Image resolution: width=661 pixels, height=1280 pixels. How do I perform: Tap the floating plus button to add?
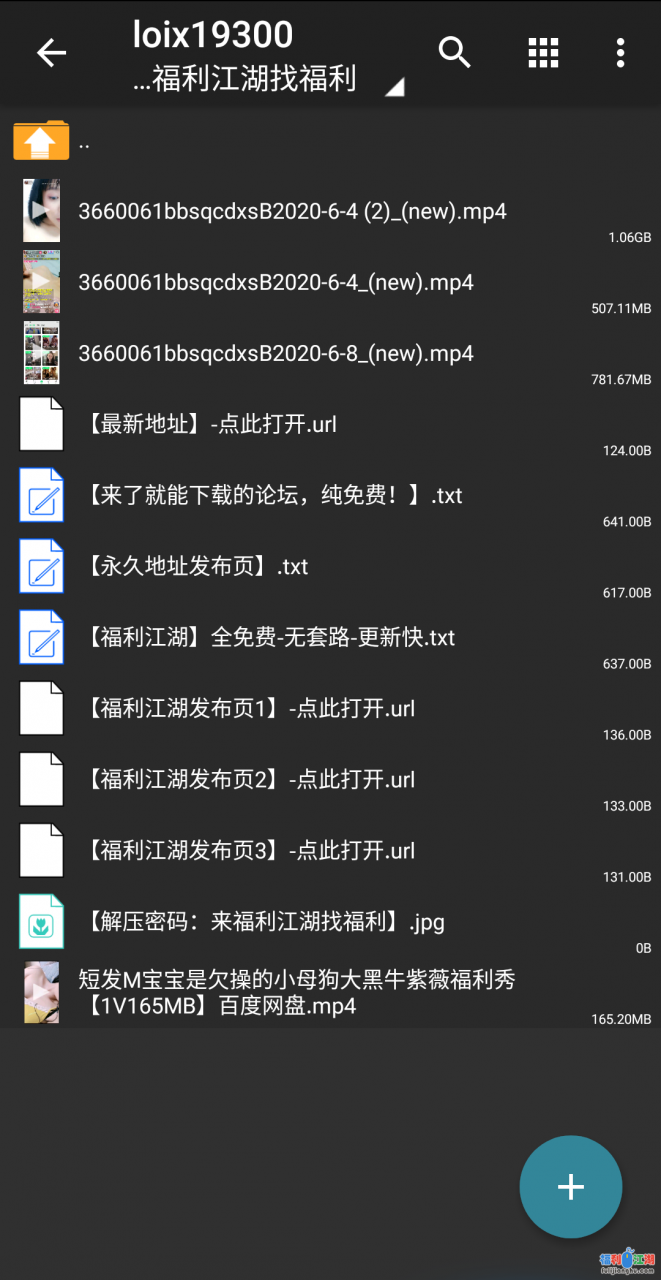pos(570,1187)
